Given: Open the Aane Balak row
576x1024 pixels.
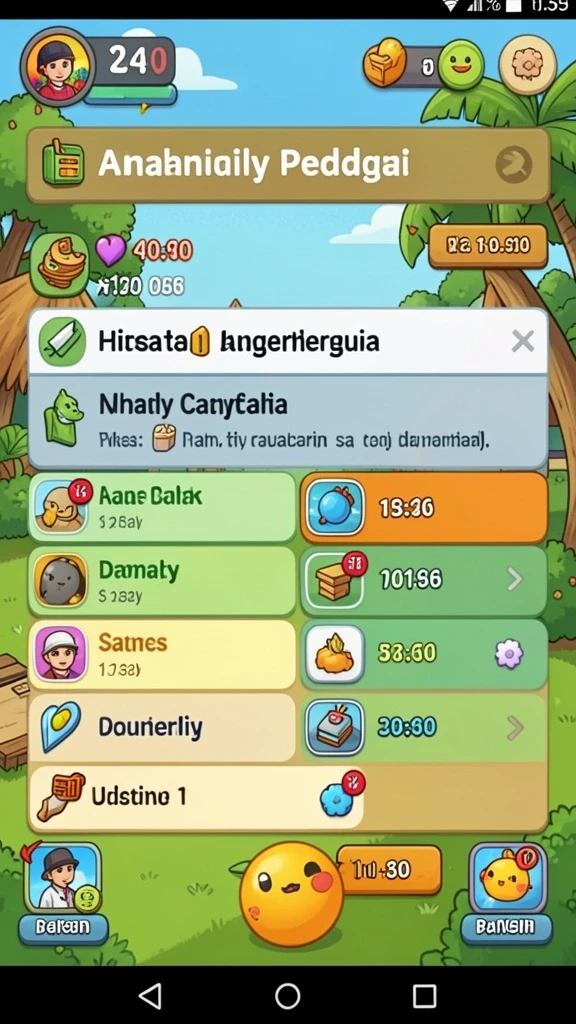Looking at the screenshot, I should 162,507.
